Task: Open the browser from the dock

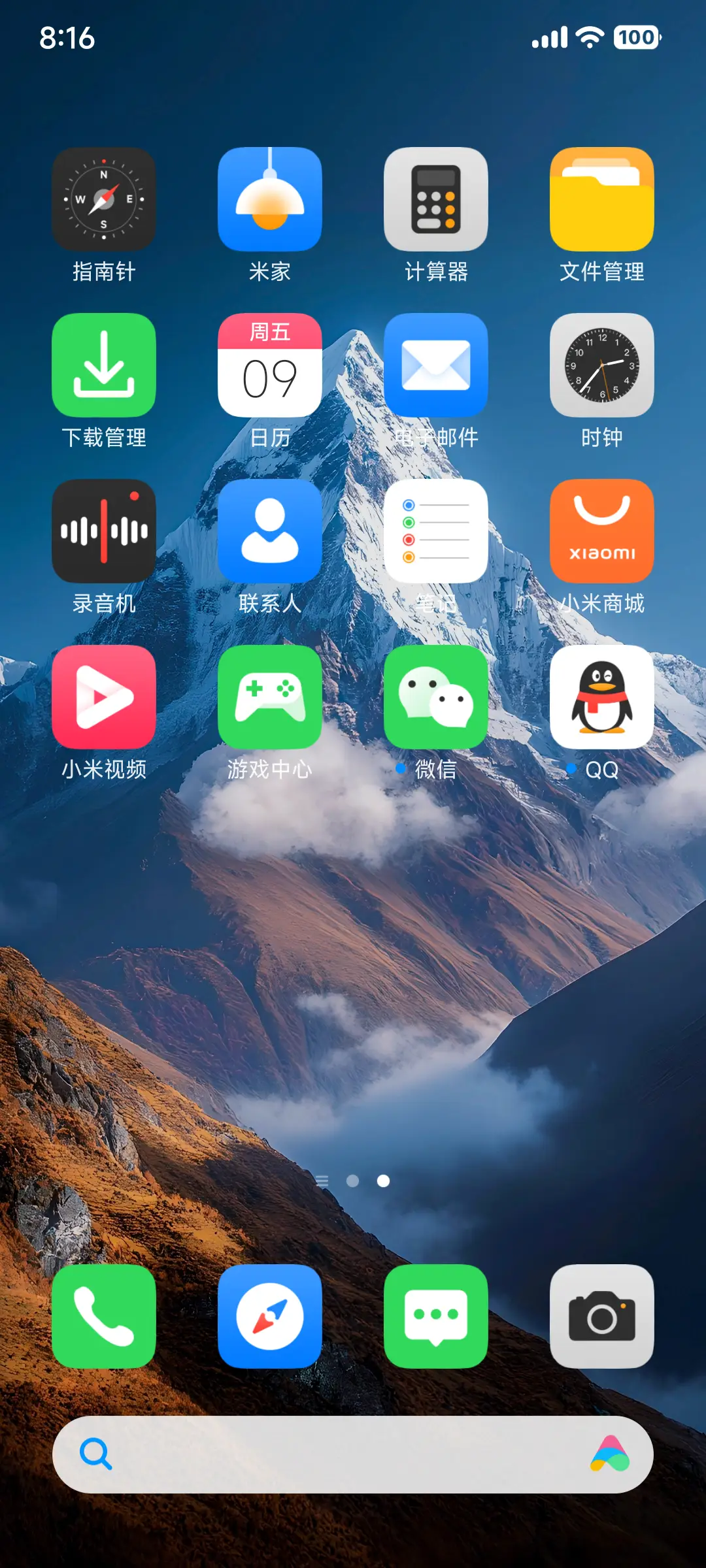Action: coord(270,1316)
